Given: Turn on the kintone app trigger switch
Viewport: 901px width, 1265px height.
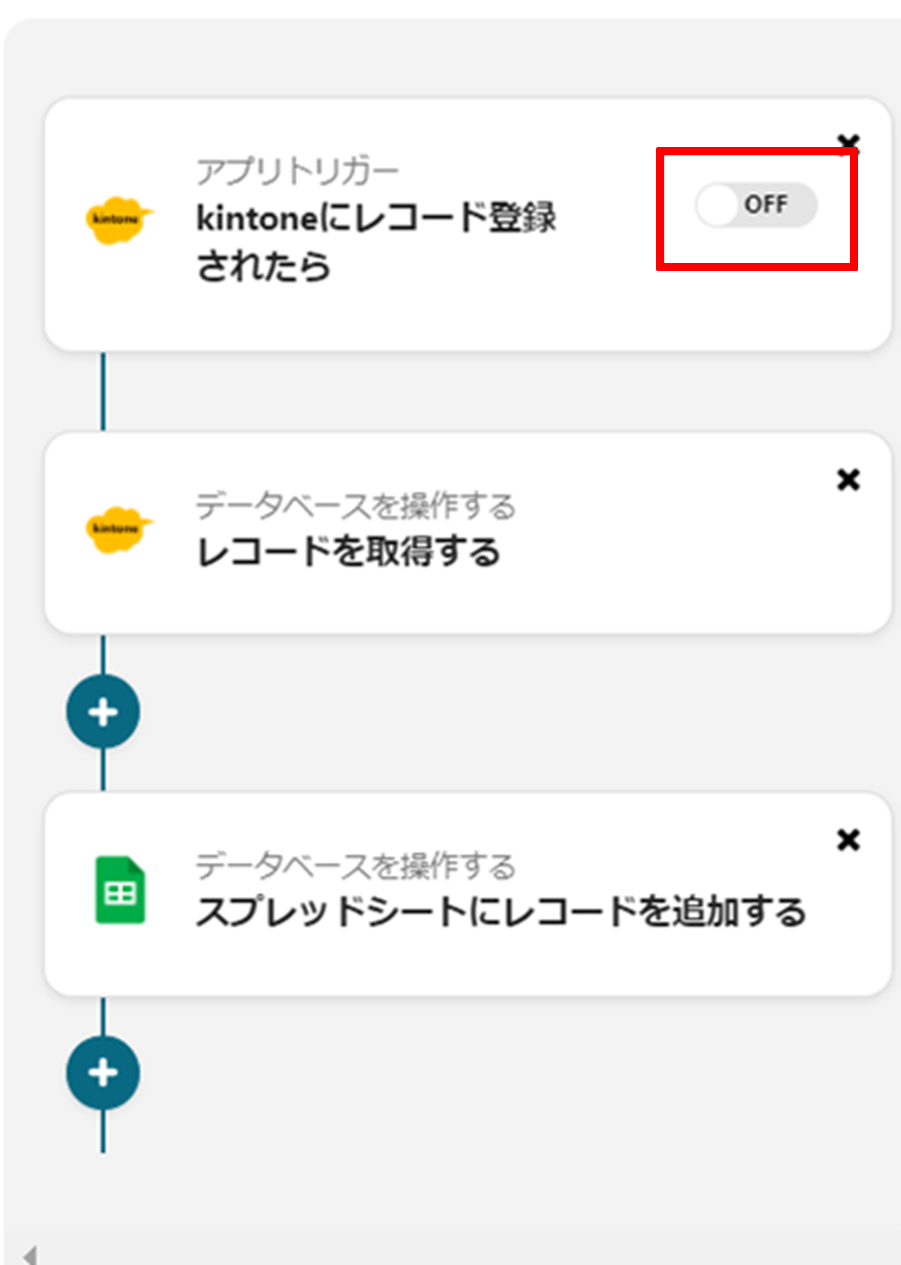Looking at the screenshot, I should (756, 206).
